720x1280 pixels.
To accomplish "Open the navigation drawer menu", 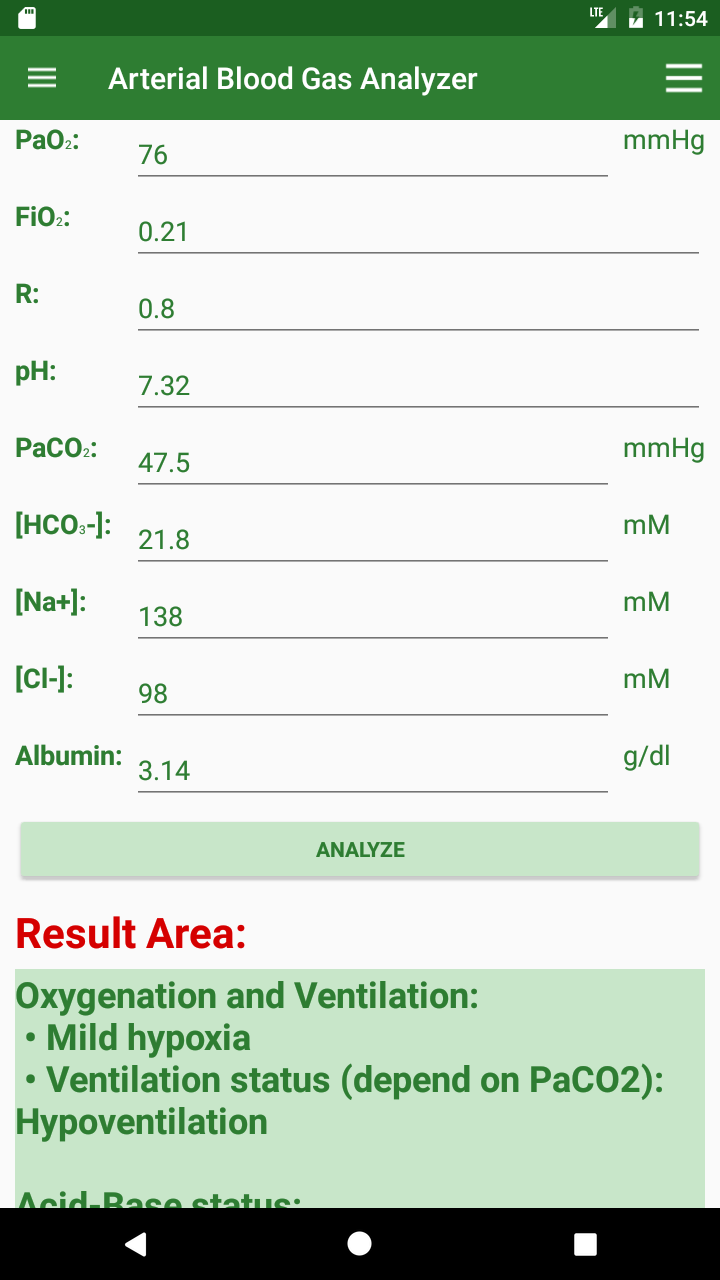I will [x=42, y=78].
